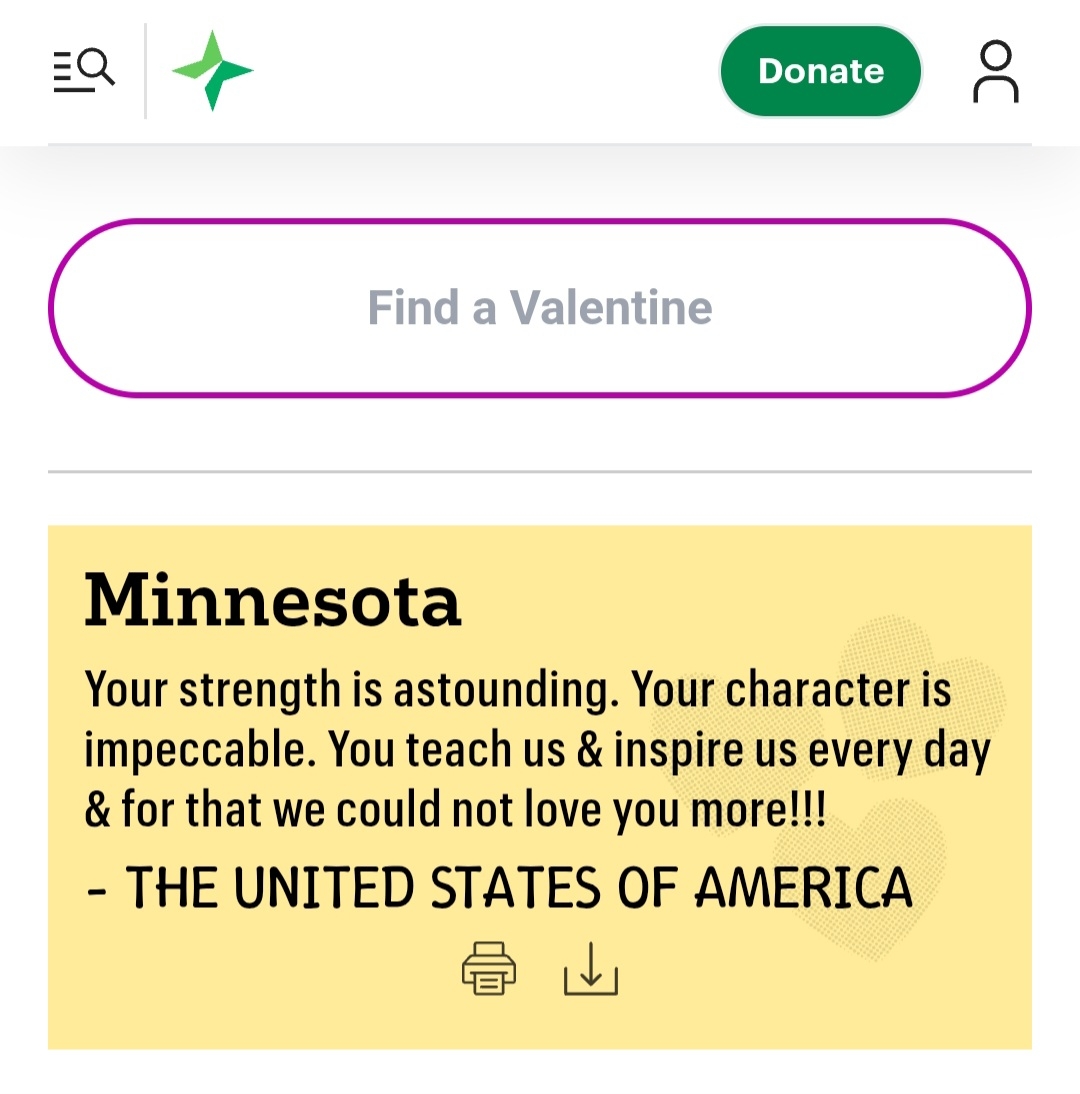Viewport: 1080px width, 1094px height.
Task: Print the Minnesota valentine card
Action: click(489, 969)
